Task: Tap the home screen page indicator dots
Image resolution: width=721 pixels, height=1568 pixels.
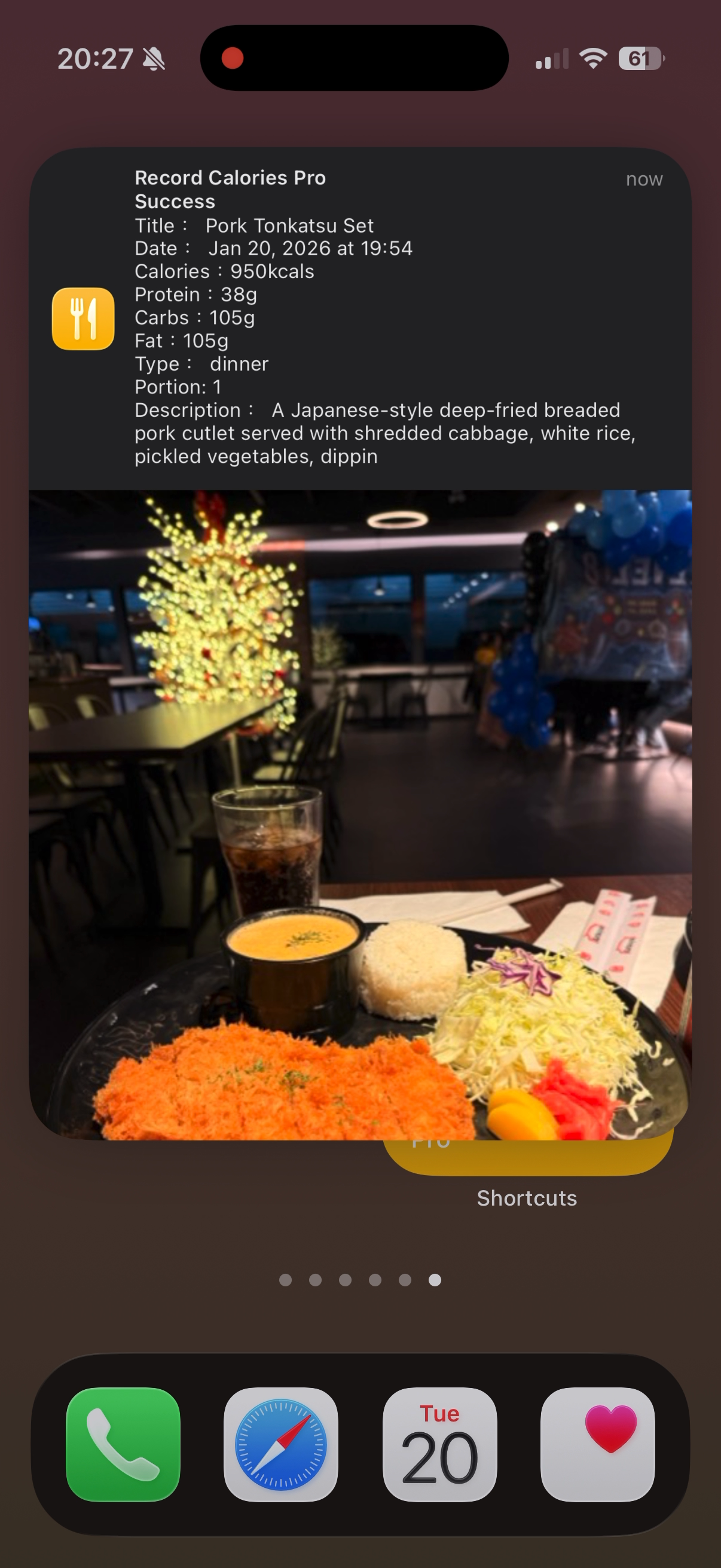Action: (360, 1280)
